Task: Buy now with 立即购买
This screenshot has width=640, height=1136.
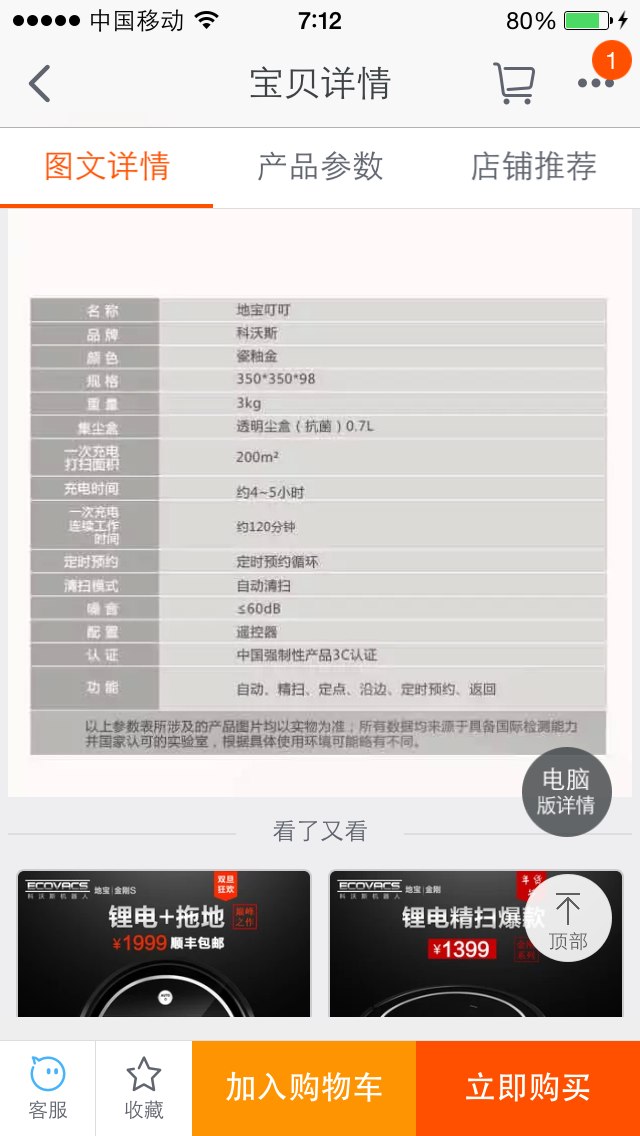Action: pos(528,1088)
